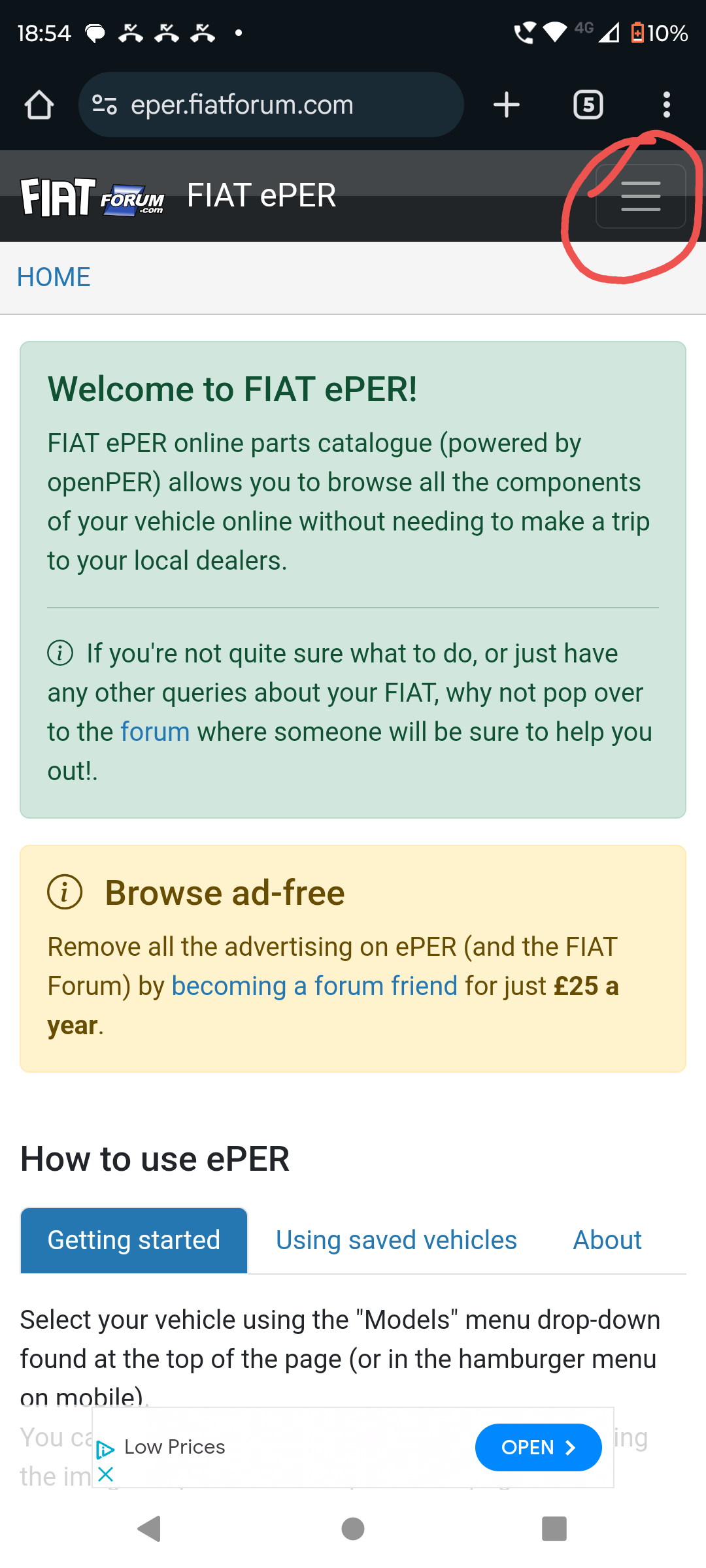Tap OPEN on the Low Prices ad
Image resolution: width=706 pixels, height=1568 pixels.
tap(537, 1447)
